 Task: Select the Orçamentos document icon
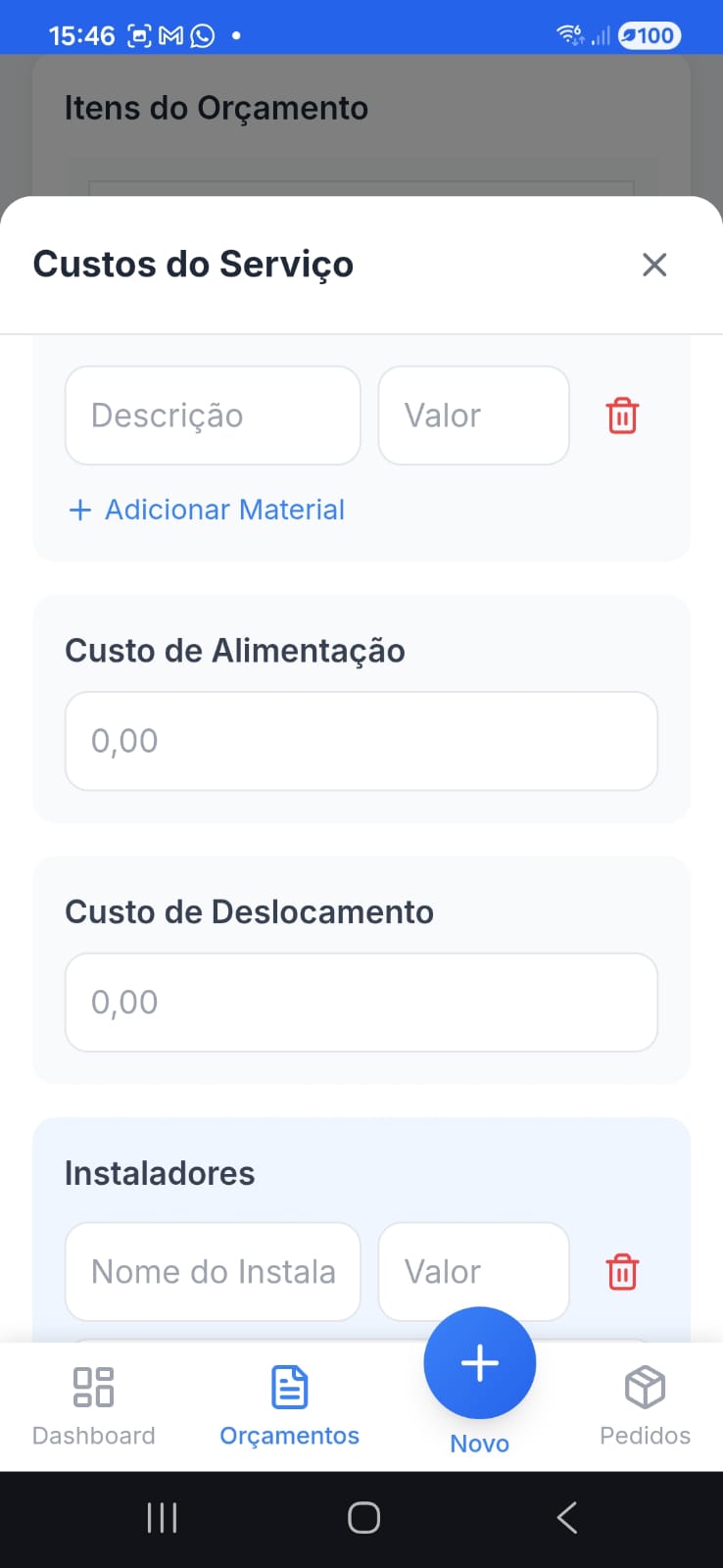point(289,1386)
